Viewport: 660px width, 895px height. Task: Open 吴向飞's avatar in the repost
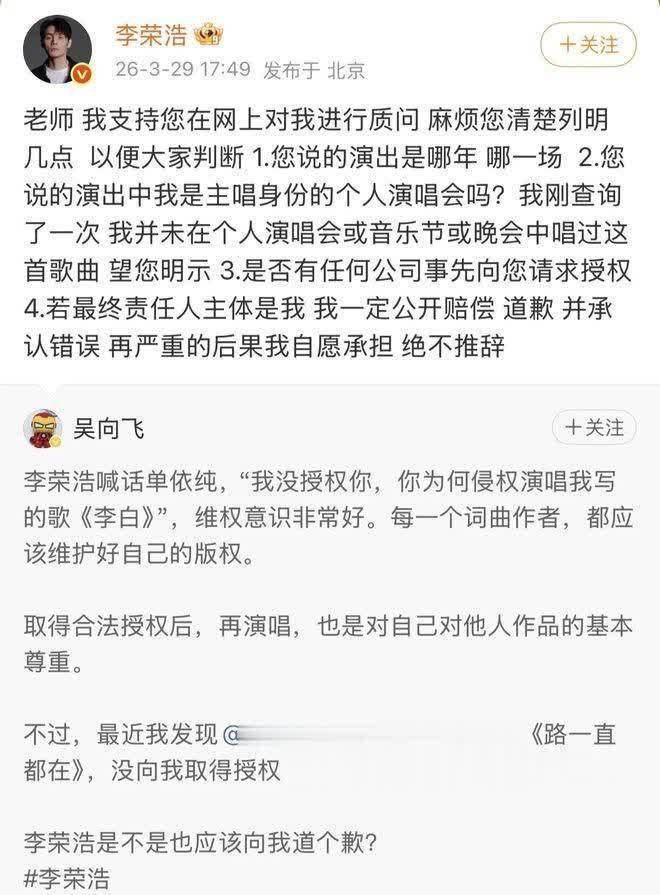(42, 428)
